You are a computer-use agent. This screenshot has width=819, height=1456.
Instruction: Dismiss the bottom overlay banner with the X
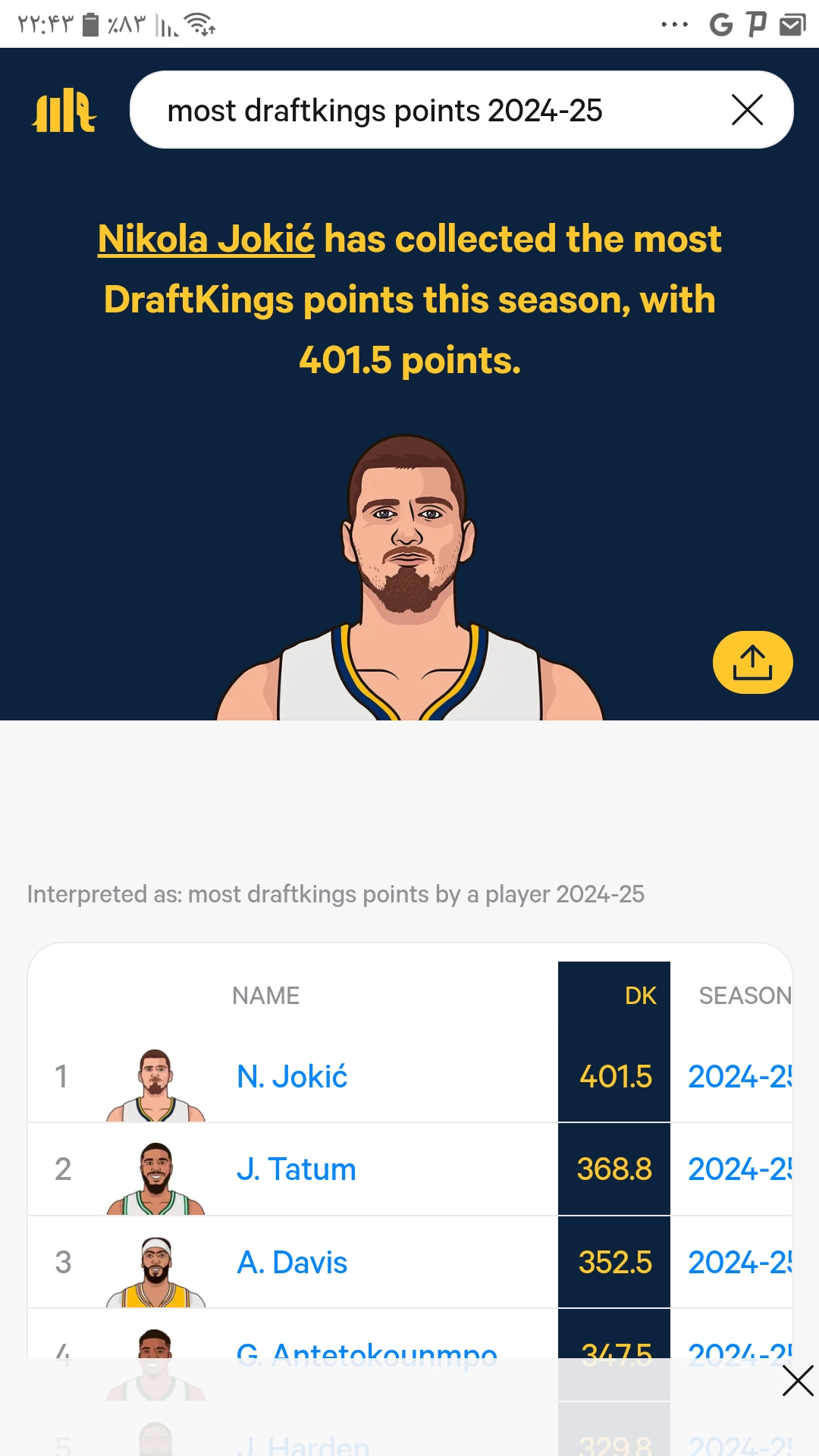[x=798, y=1380]
